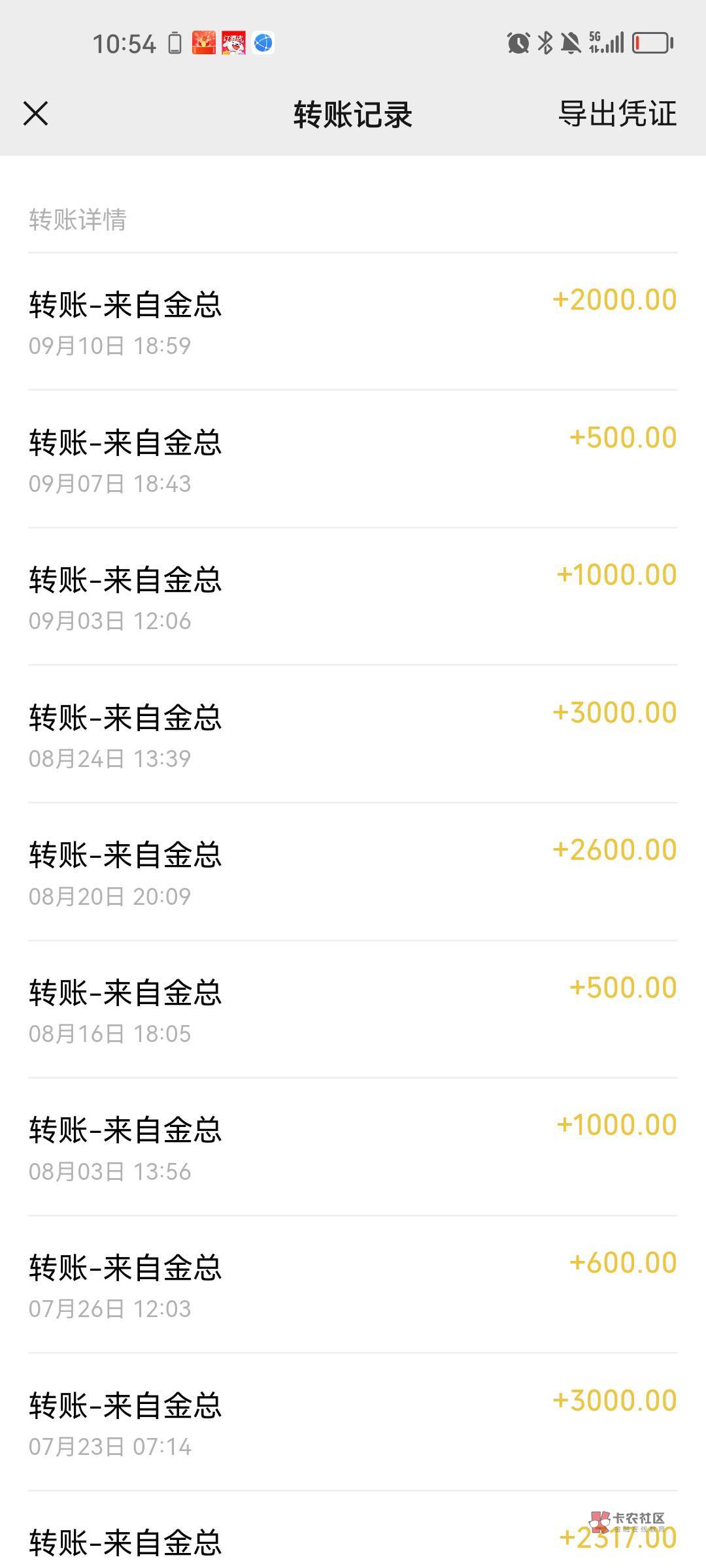Open the 09月10日 18:59 transfer of +2000.00
Image resolution: width=706 pixels, height=1568 pixels.
353,321
